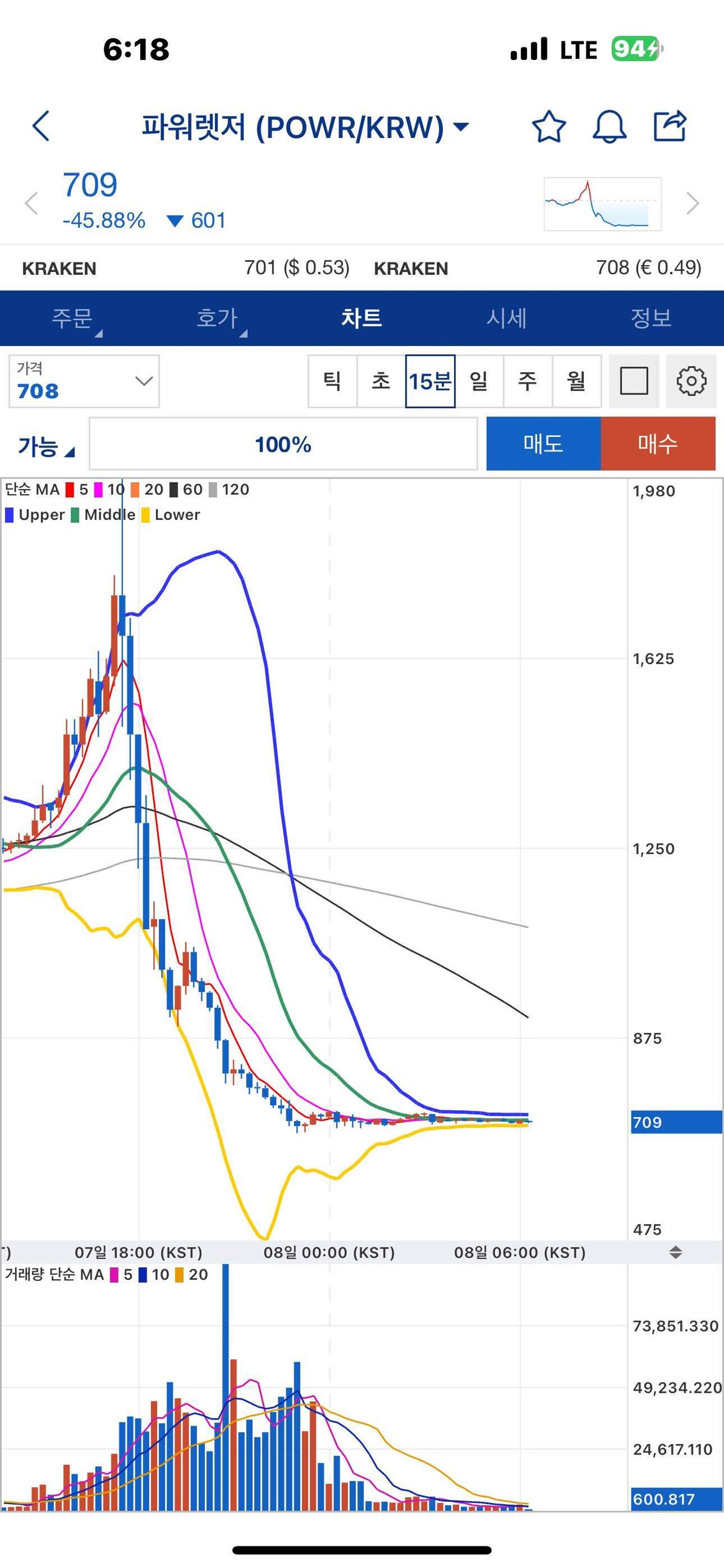
Task: Go to previous coin with left chevron
Action: 32,203
